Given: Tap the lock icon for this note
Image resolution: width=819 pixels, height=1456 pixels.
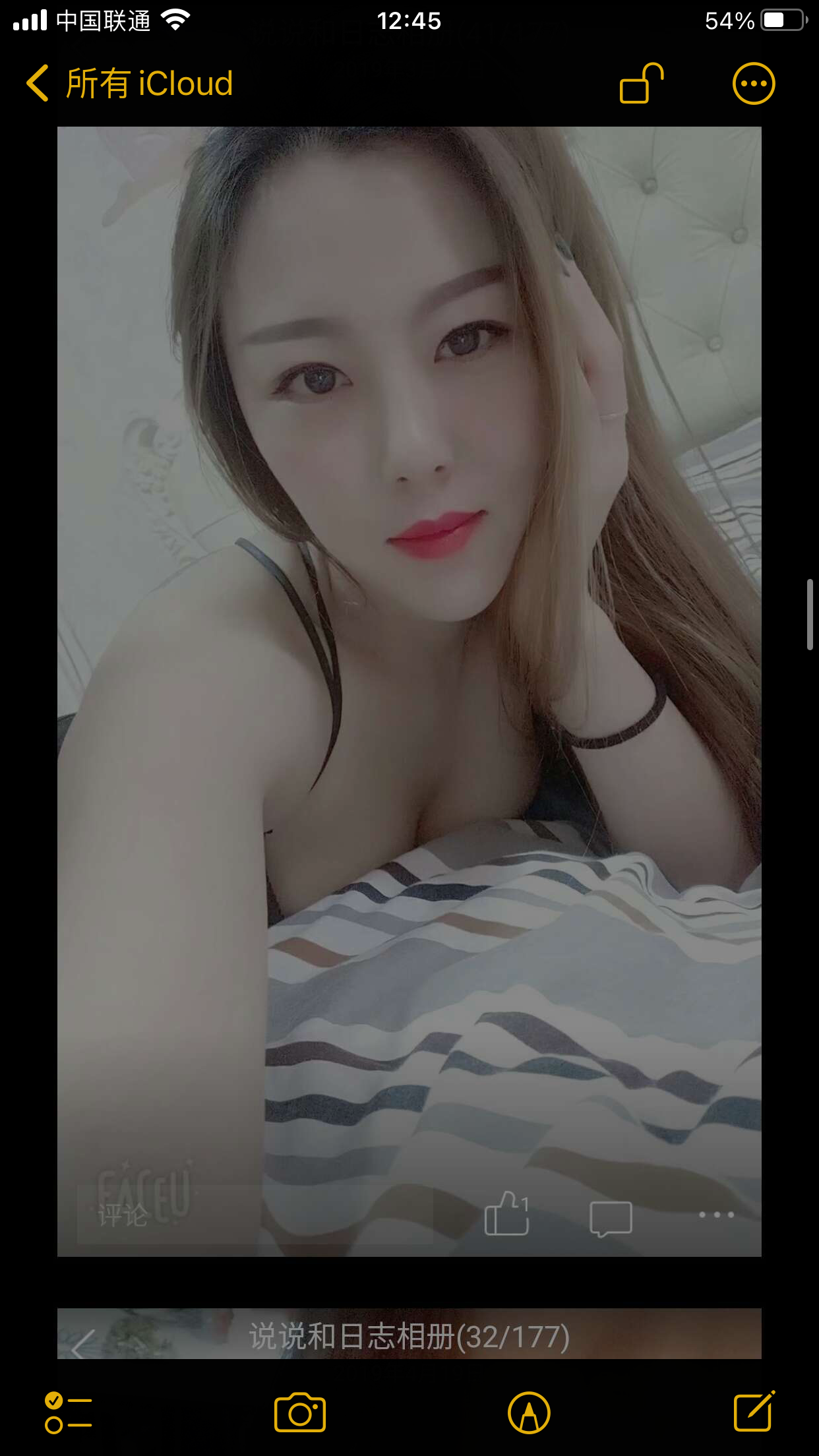Looking at the screenshot, I should [x=641, y=84].
